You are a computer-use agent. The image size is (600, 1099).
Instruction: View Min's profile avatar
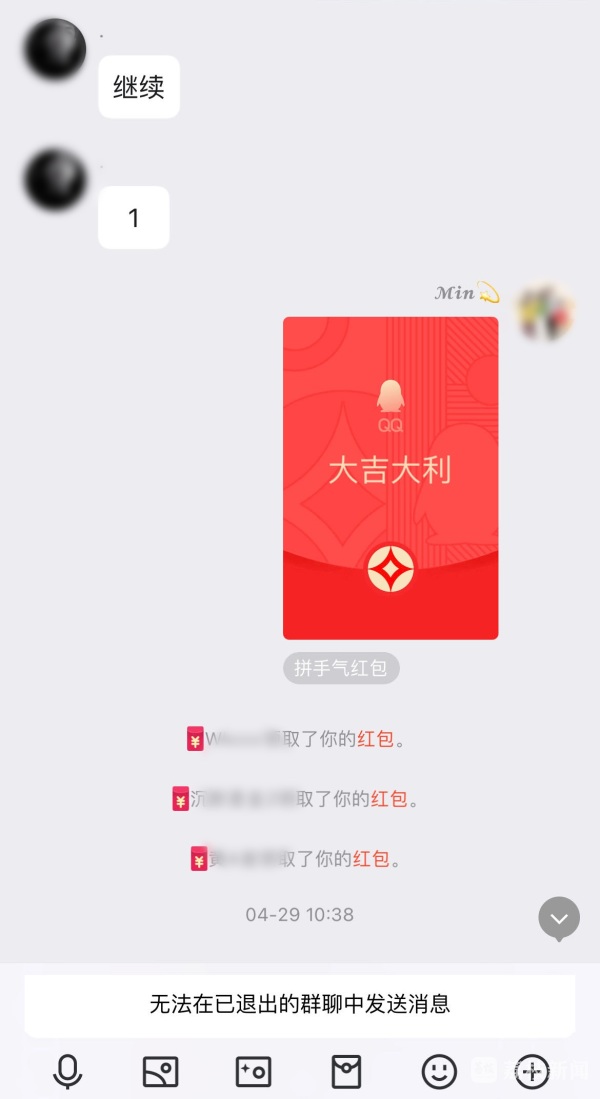545,311
